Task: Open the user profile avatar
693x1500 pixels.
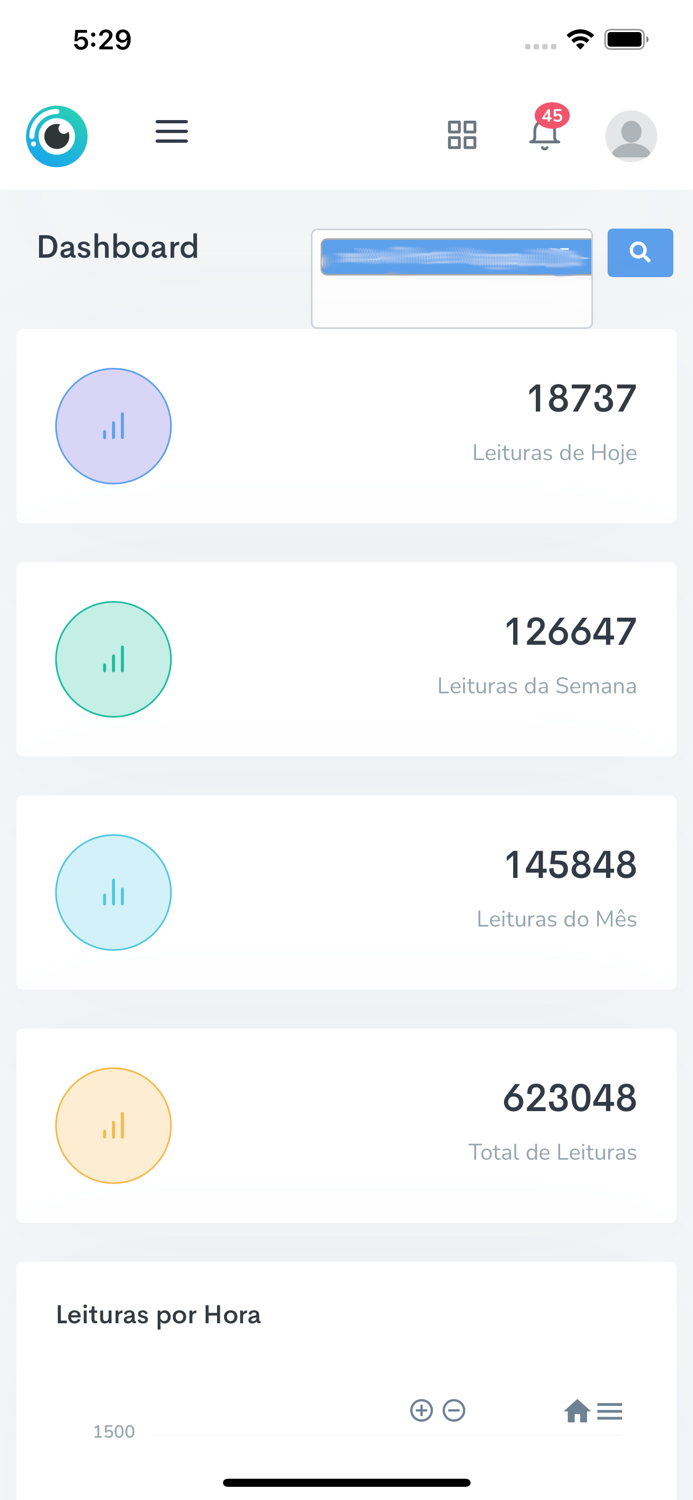Action: [x=631, y=135]
